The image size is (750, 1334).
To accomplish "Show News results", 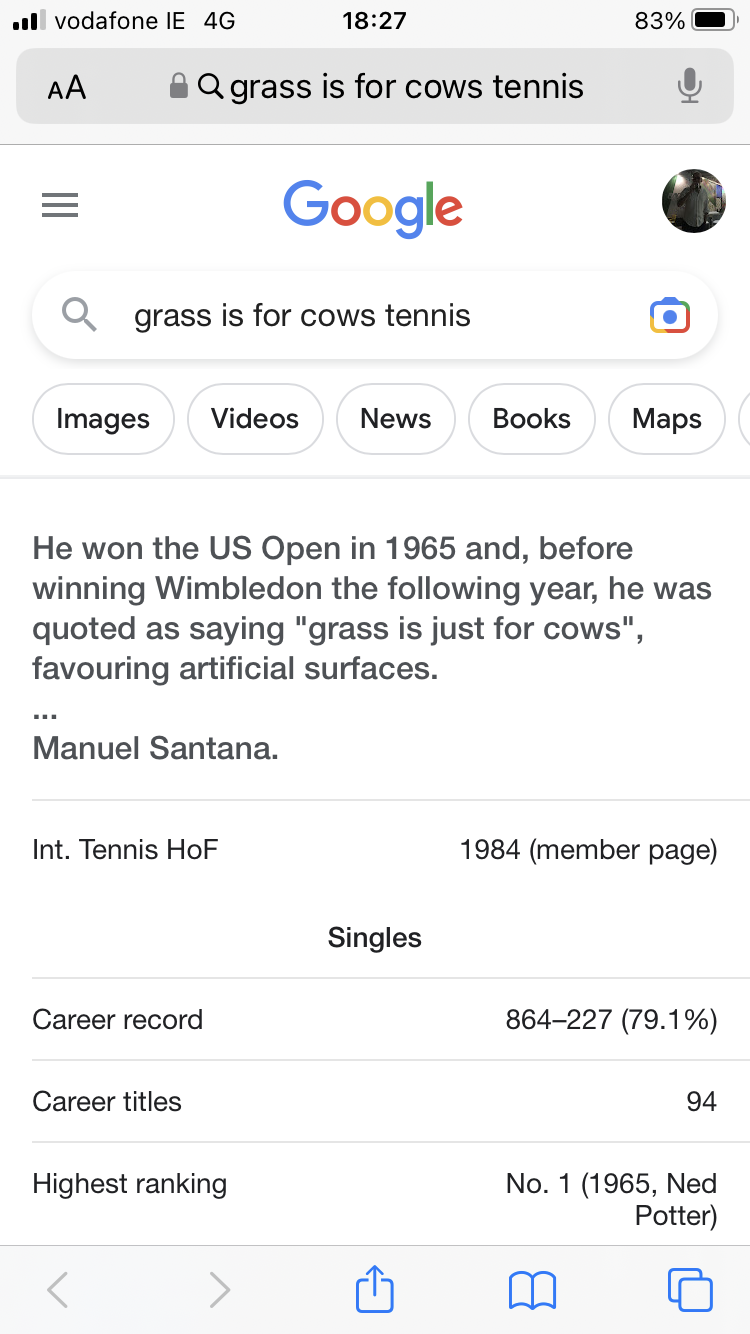I will tap(396, 418).
